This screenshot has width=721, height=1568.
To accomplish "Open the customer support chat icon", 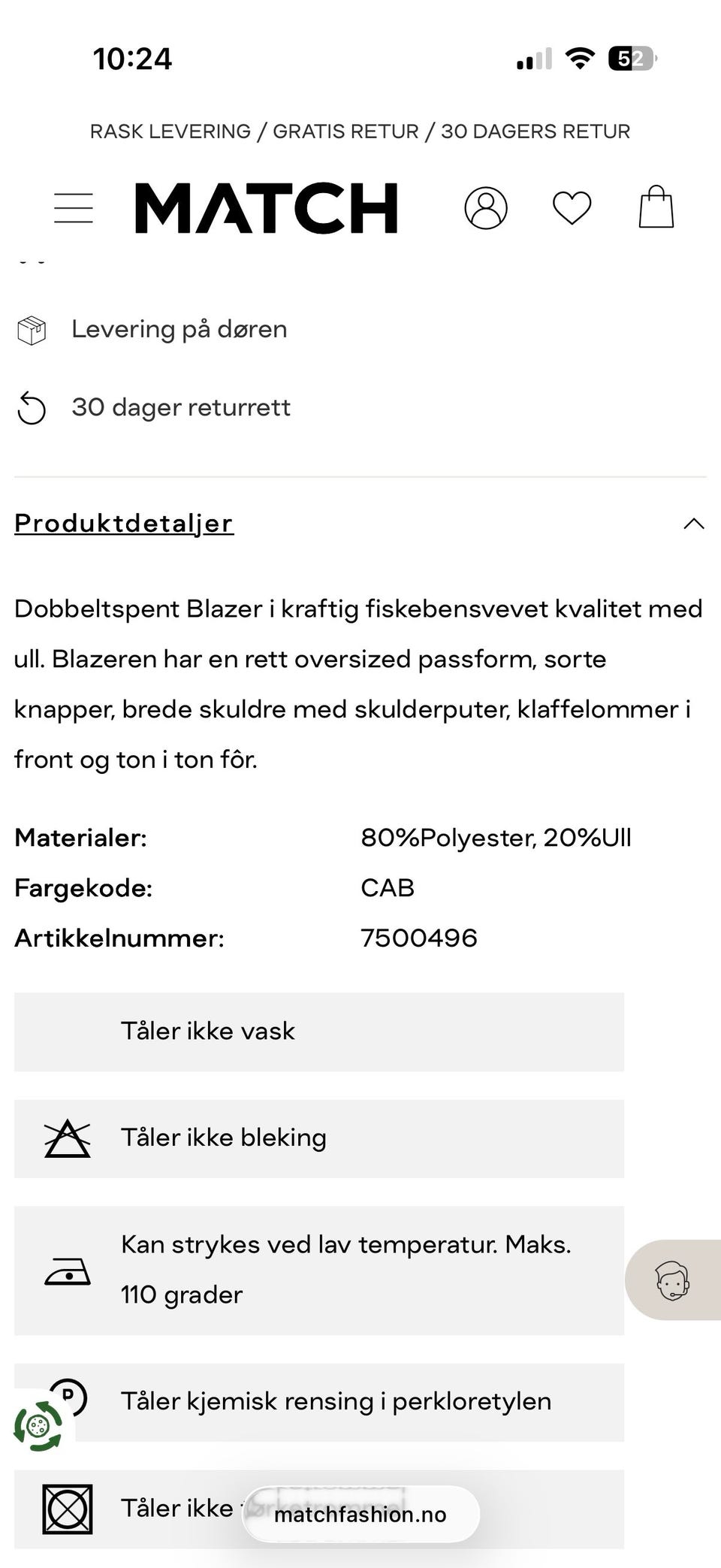I will (674, 1279).
